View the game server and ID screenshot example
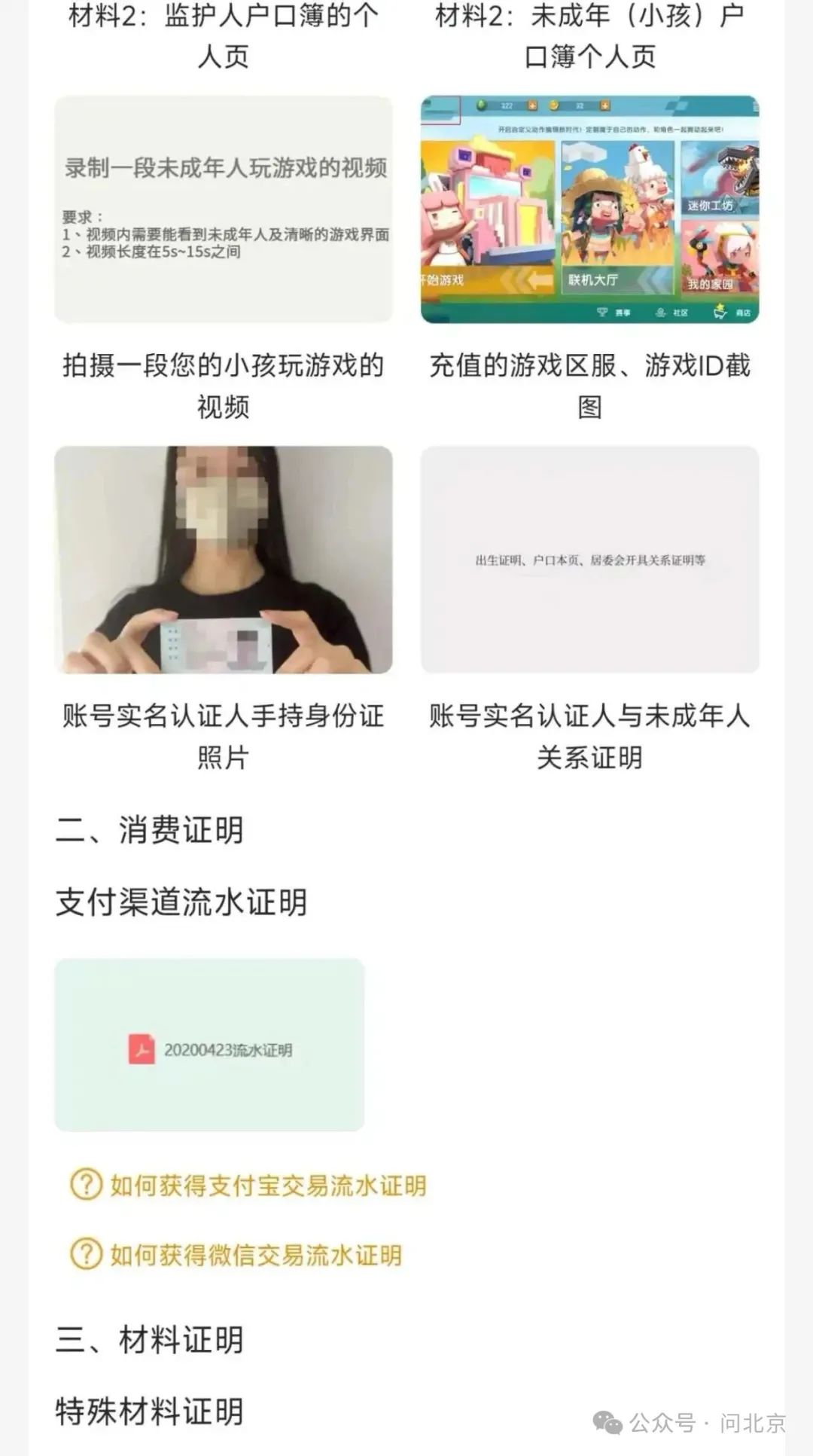The width and height of the screenshot is (813, 1456). (589, 209)
